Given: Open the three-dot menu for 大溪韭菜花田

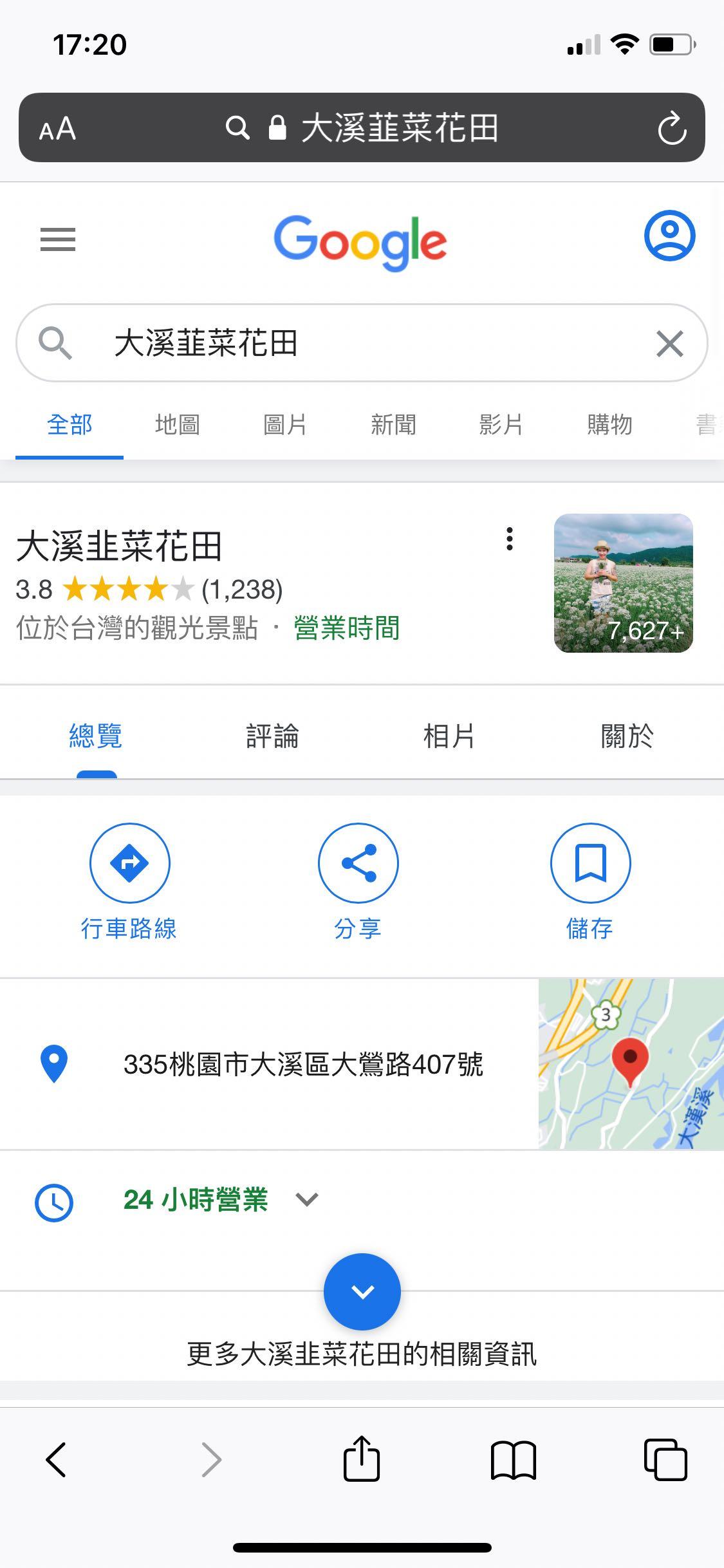Looking at the screenshot, I should 510,539.
